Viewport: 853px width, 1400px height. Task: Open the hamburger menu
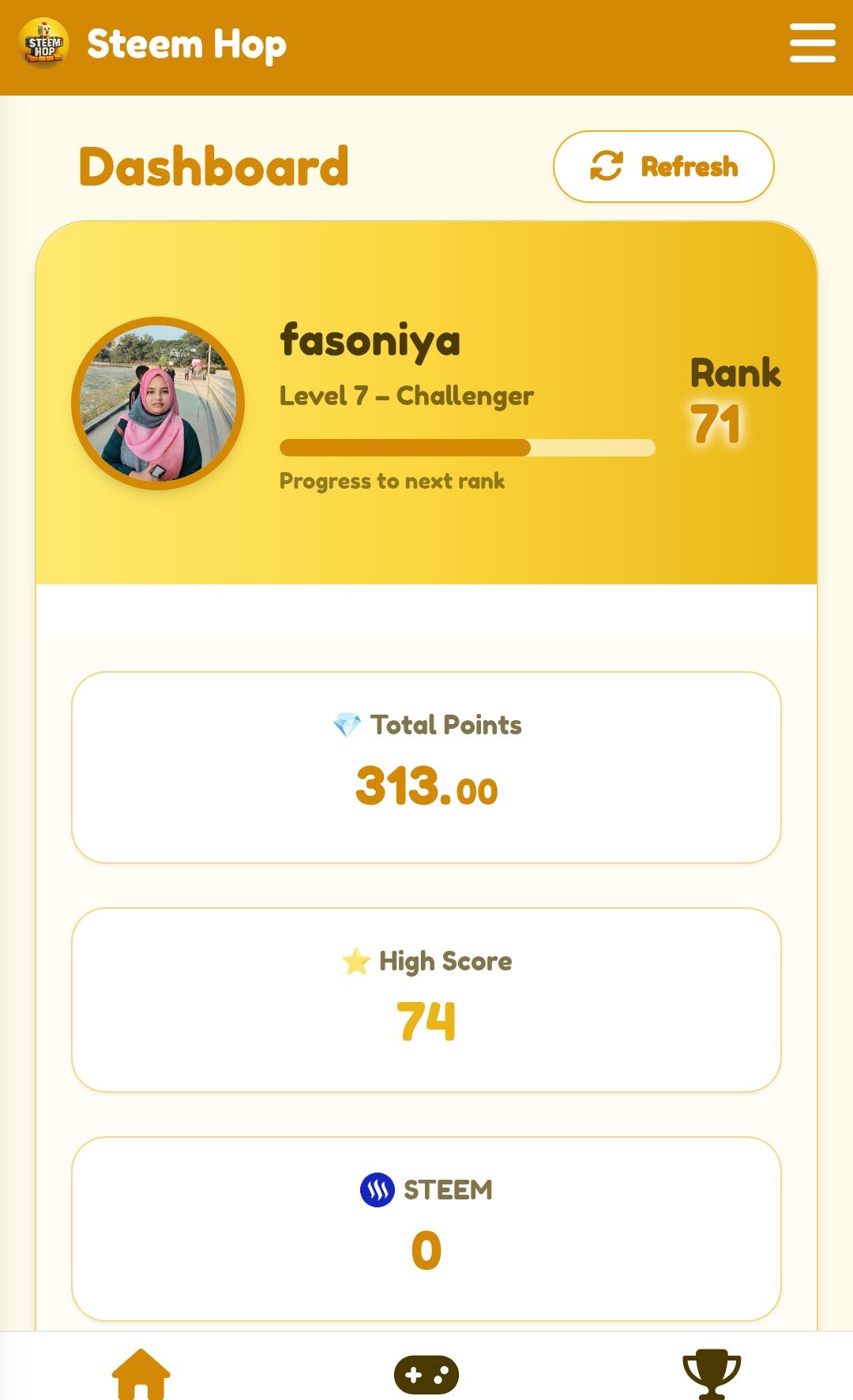pos(812,43)
